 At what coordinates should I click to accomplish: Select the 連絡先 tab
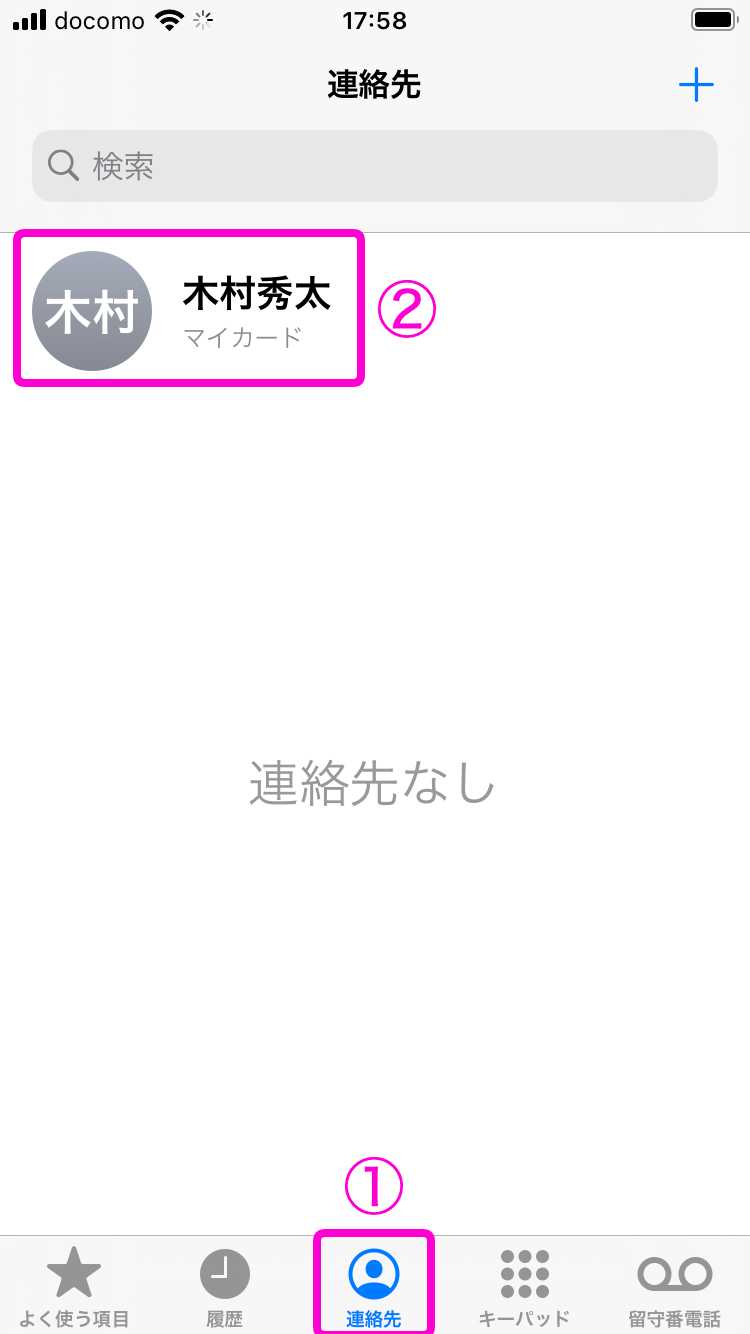coord(374,1287)
